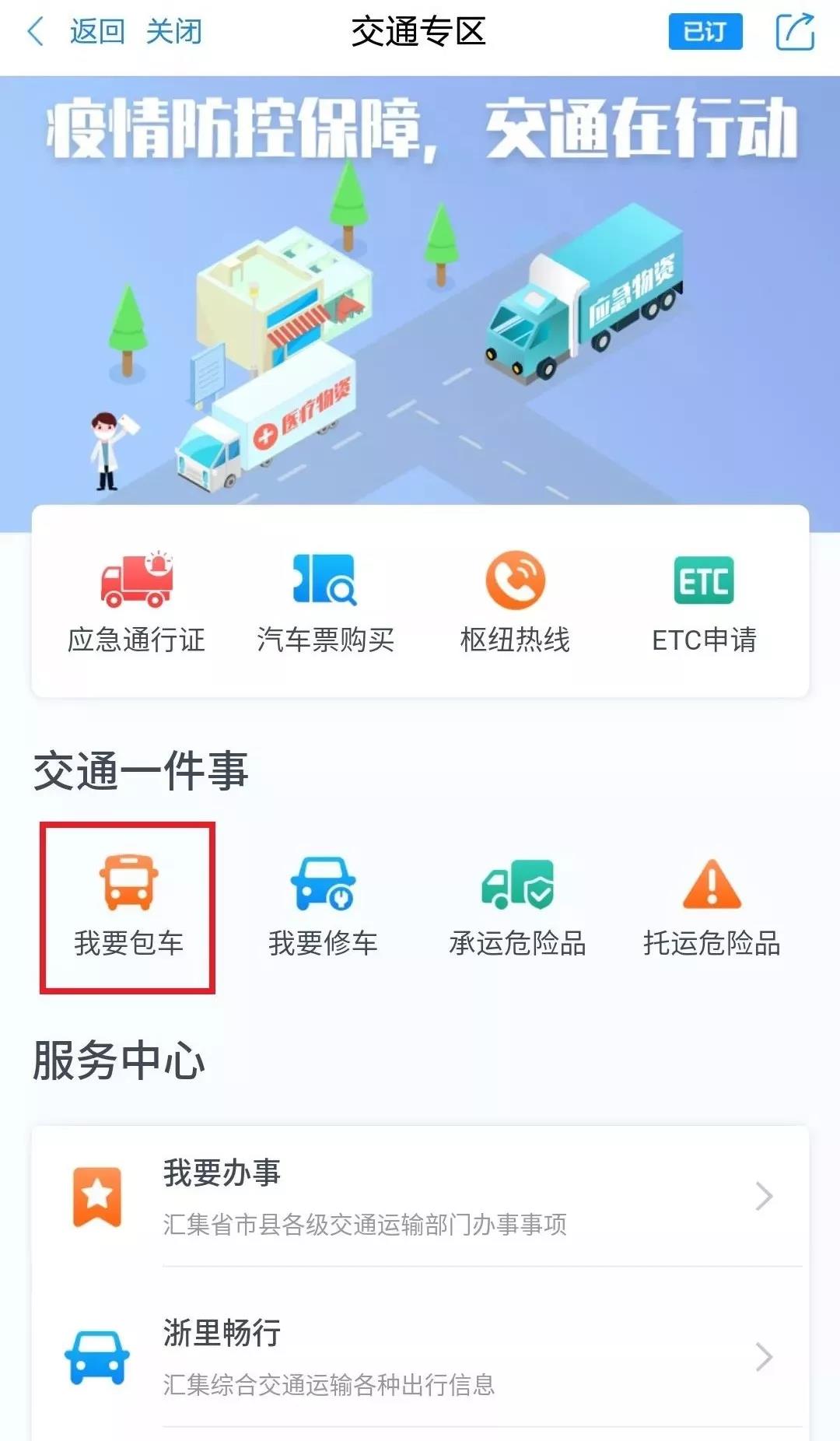
Task: Open the 我要办事 service row
Action: pos(420,1196)
